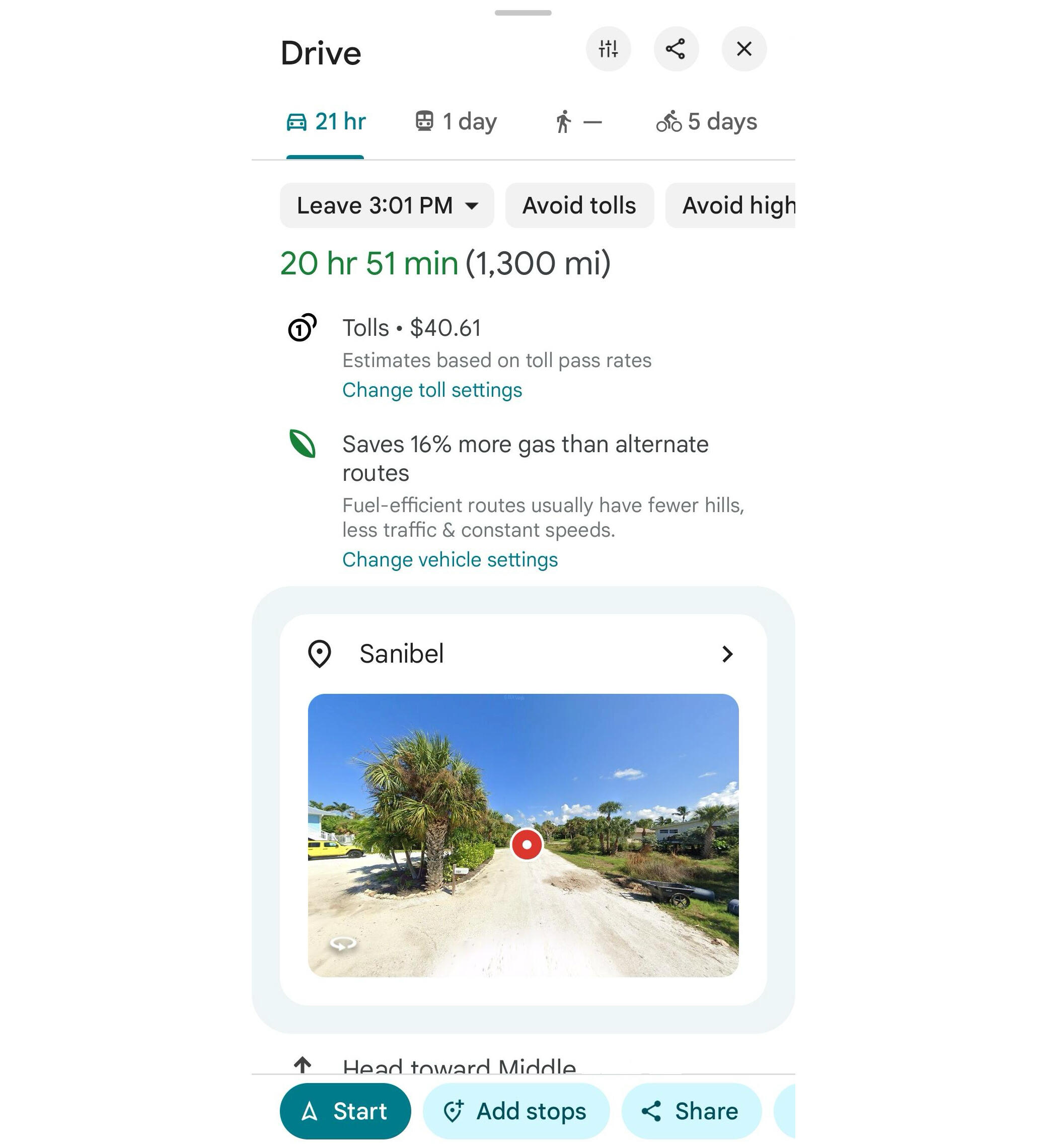Share directions via top share icon
The image size is (1047, 1148).
point(676,49)
